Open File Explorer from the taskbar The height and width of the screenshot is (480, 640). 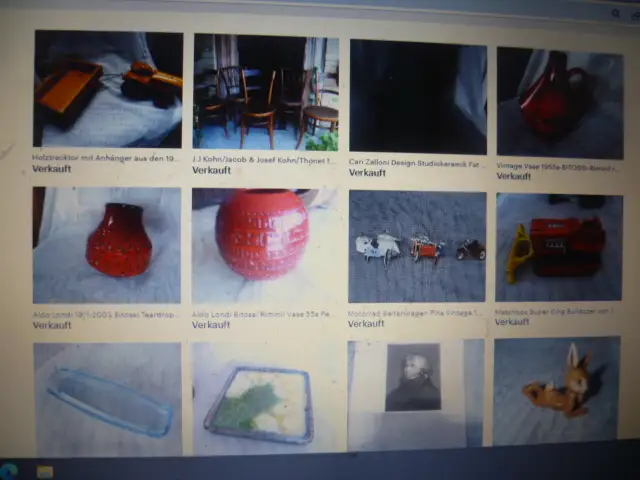pos(45,470)
